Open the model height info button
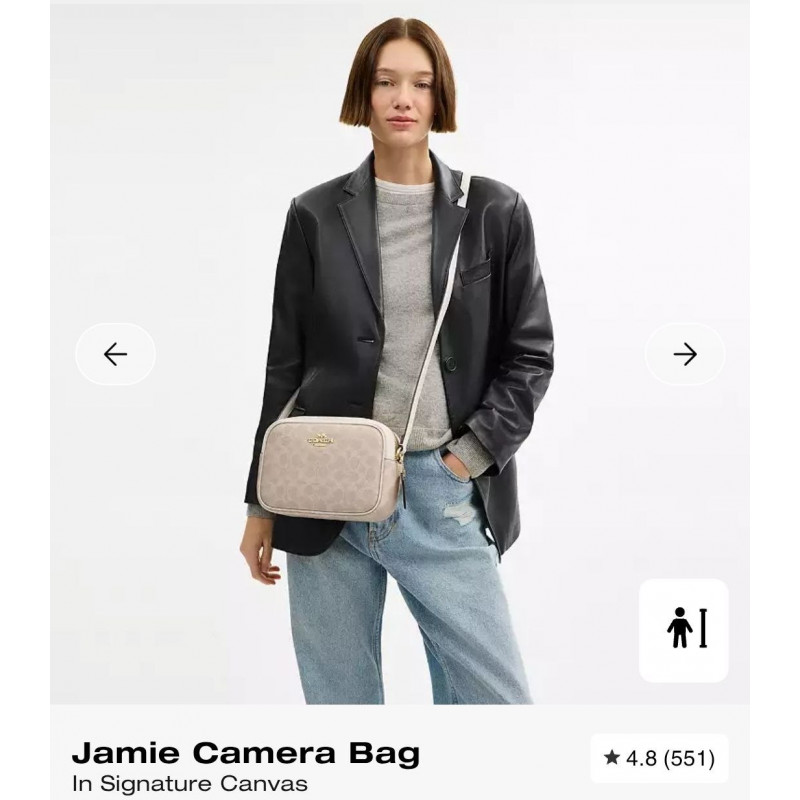800x800 pixels. 685,630
